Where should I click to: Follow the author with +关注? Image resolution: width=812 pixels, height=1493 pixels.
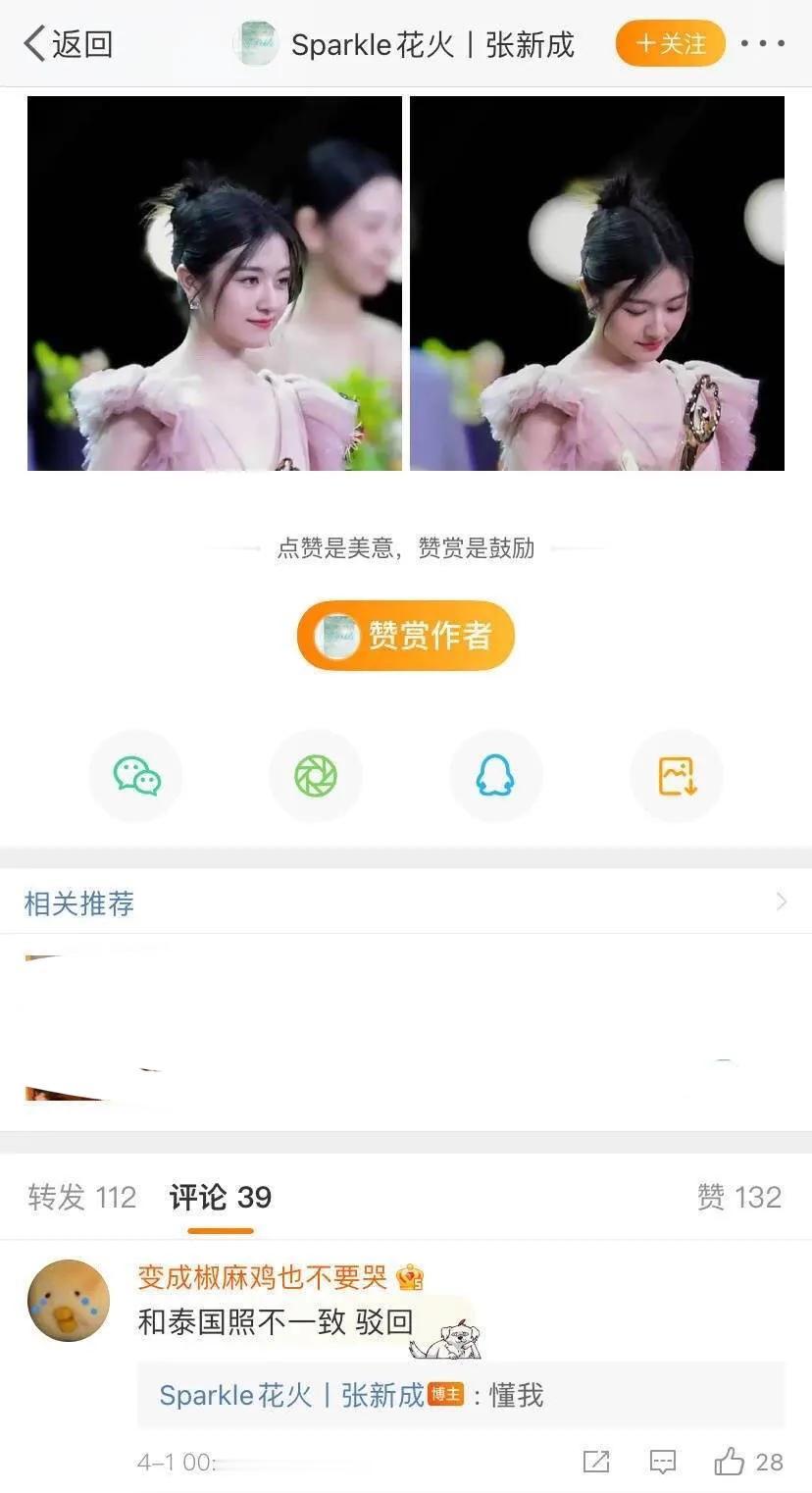pos(671,44)
